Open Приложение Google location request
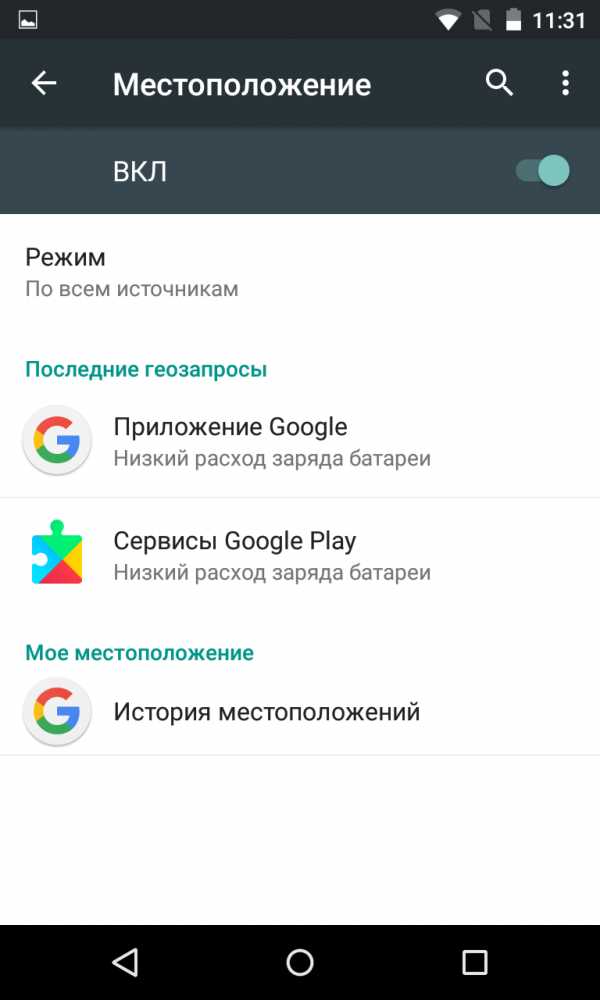 point(300,441)
